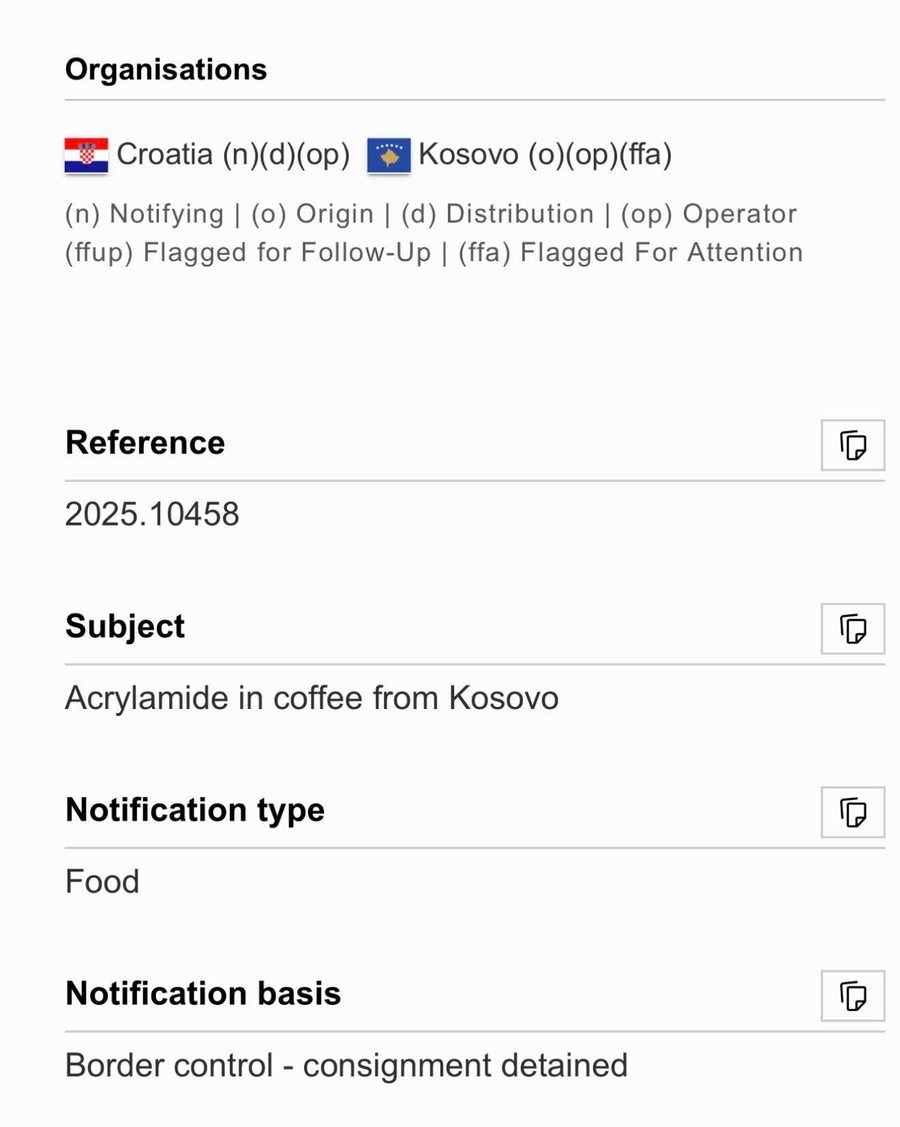Open the Organisations section header
Screen dimensions: 900x1127
[x=166, y=68]
